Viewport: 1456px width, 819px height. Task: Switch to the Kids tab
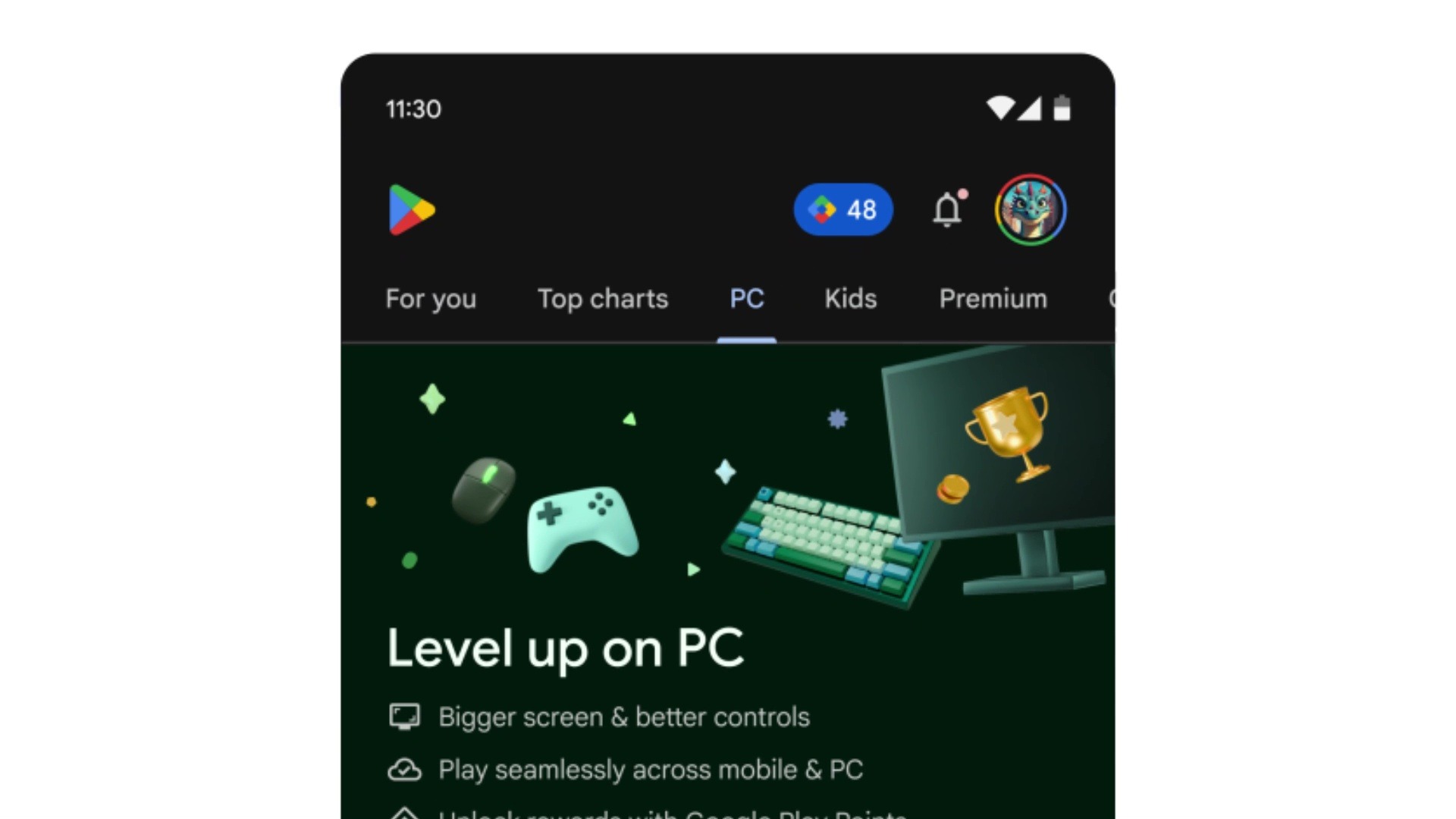tap(850, 299)
